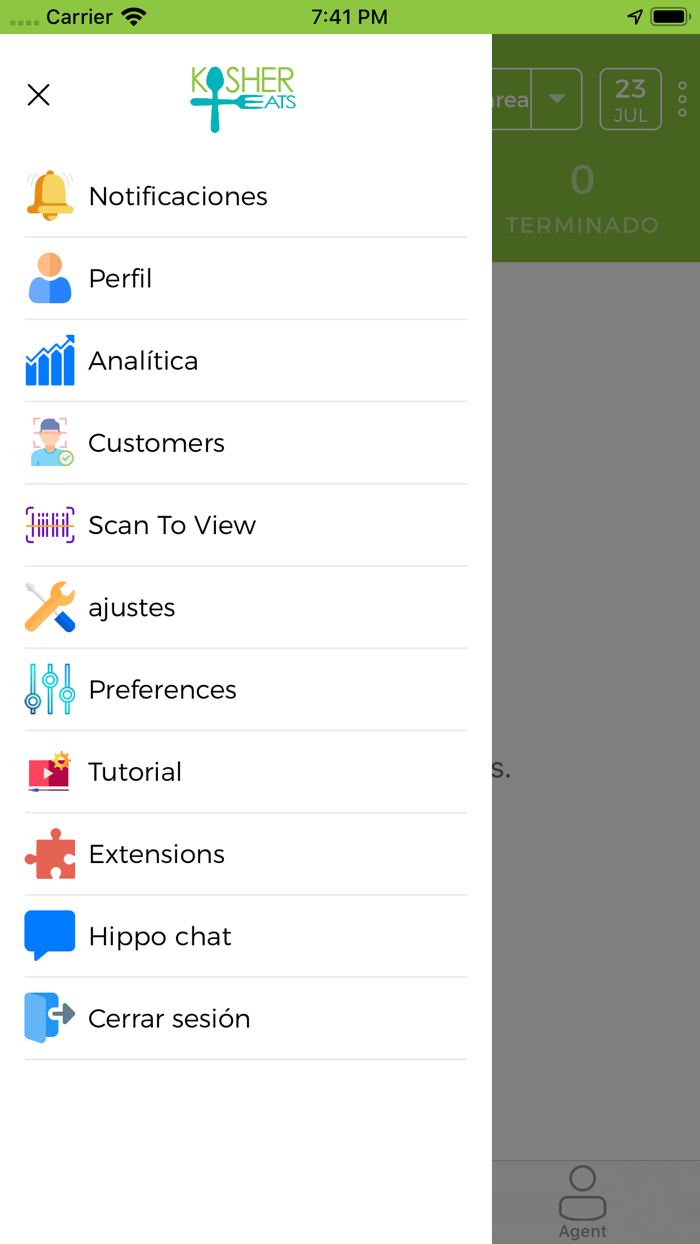Go to Perfil page
700x1244 pixels.
120,278
